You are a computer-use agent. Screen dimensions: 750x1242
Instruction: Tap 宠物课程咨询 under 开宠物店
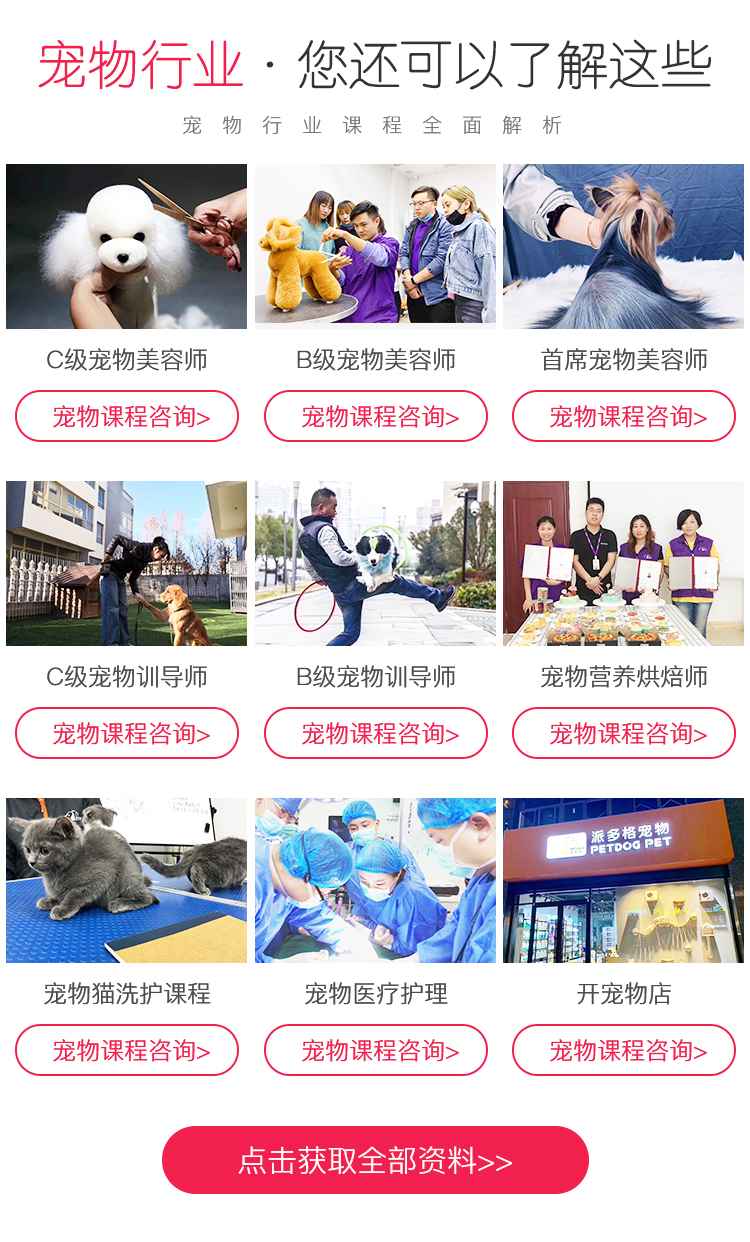(624, 1051)
